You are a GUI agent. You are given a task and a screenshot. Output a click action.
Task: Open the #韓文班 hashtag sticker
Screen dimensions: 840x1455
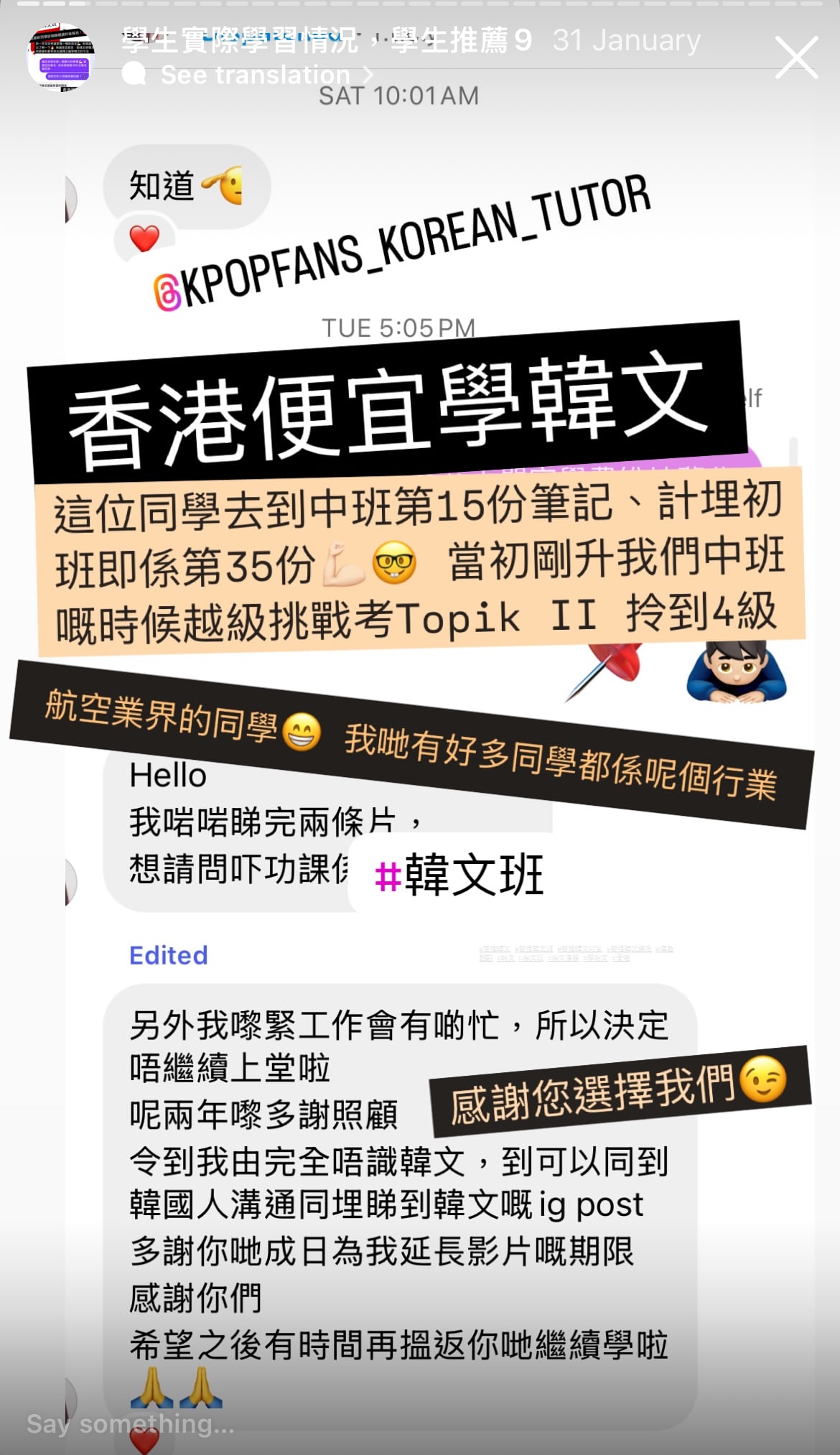(x=458, y=875)
